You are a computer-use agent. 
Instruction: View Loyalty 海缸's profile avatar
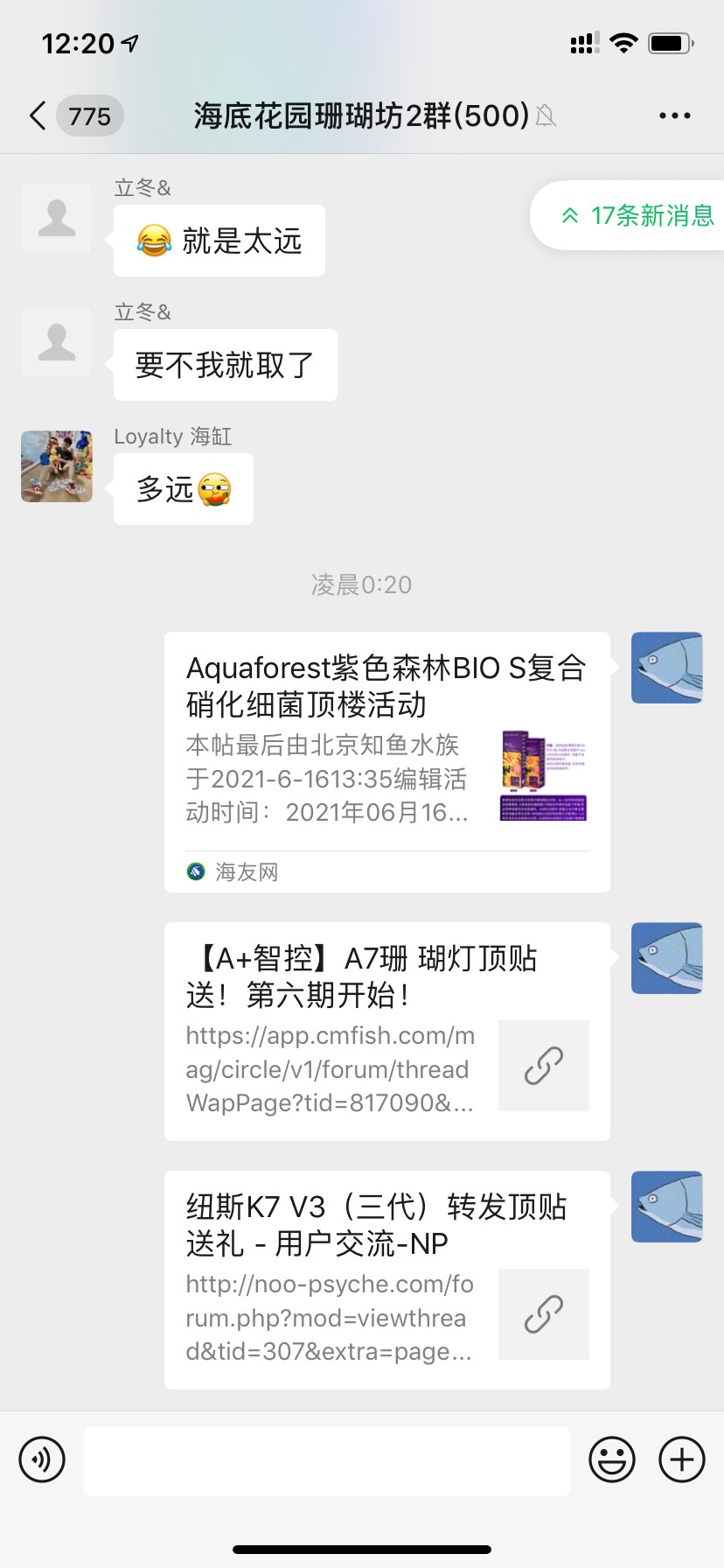coord(57,466)
